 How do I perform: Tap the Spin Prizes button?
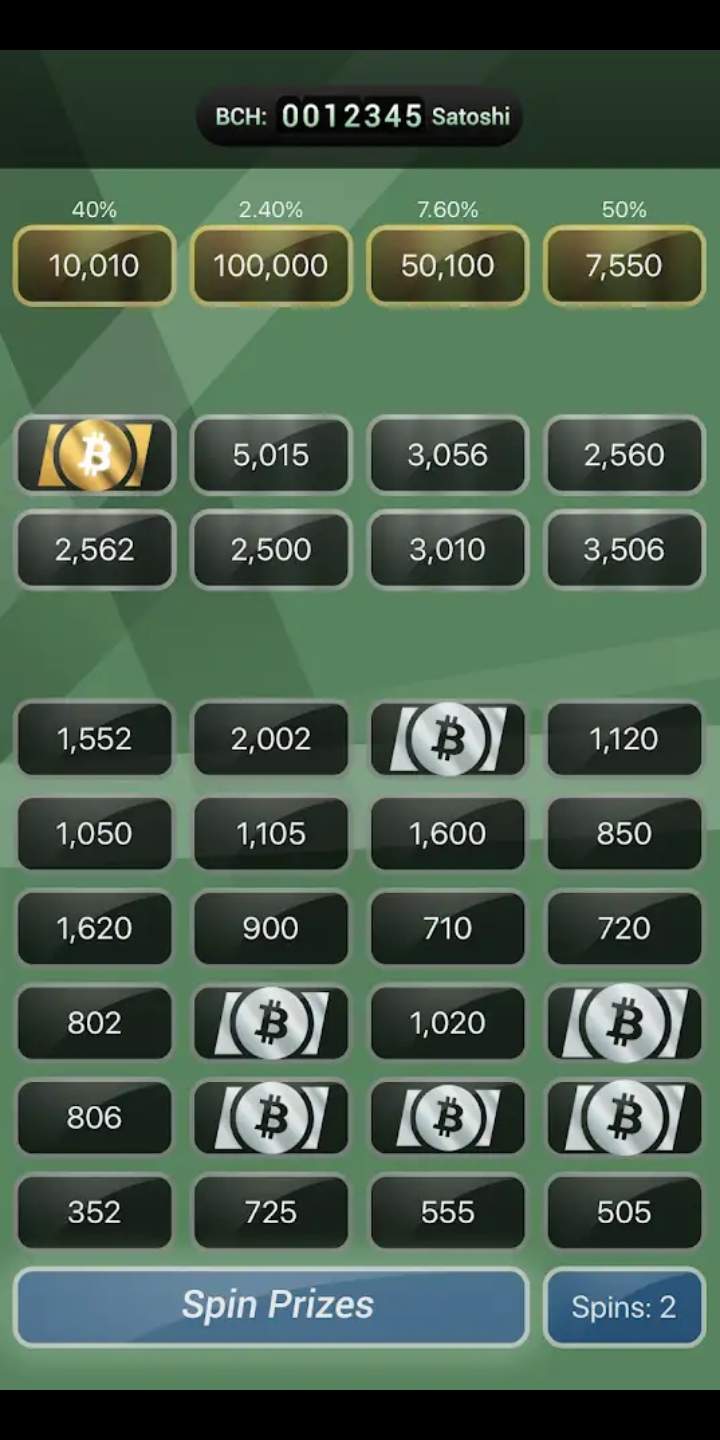pos(271,1306)
